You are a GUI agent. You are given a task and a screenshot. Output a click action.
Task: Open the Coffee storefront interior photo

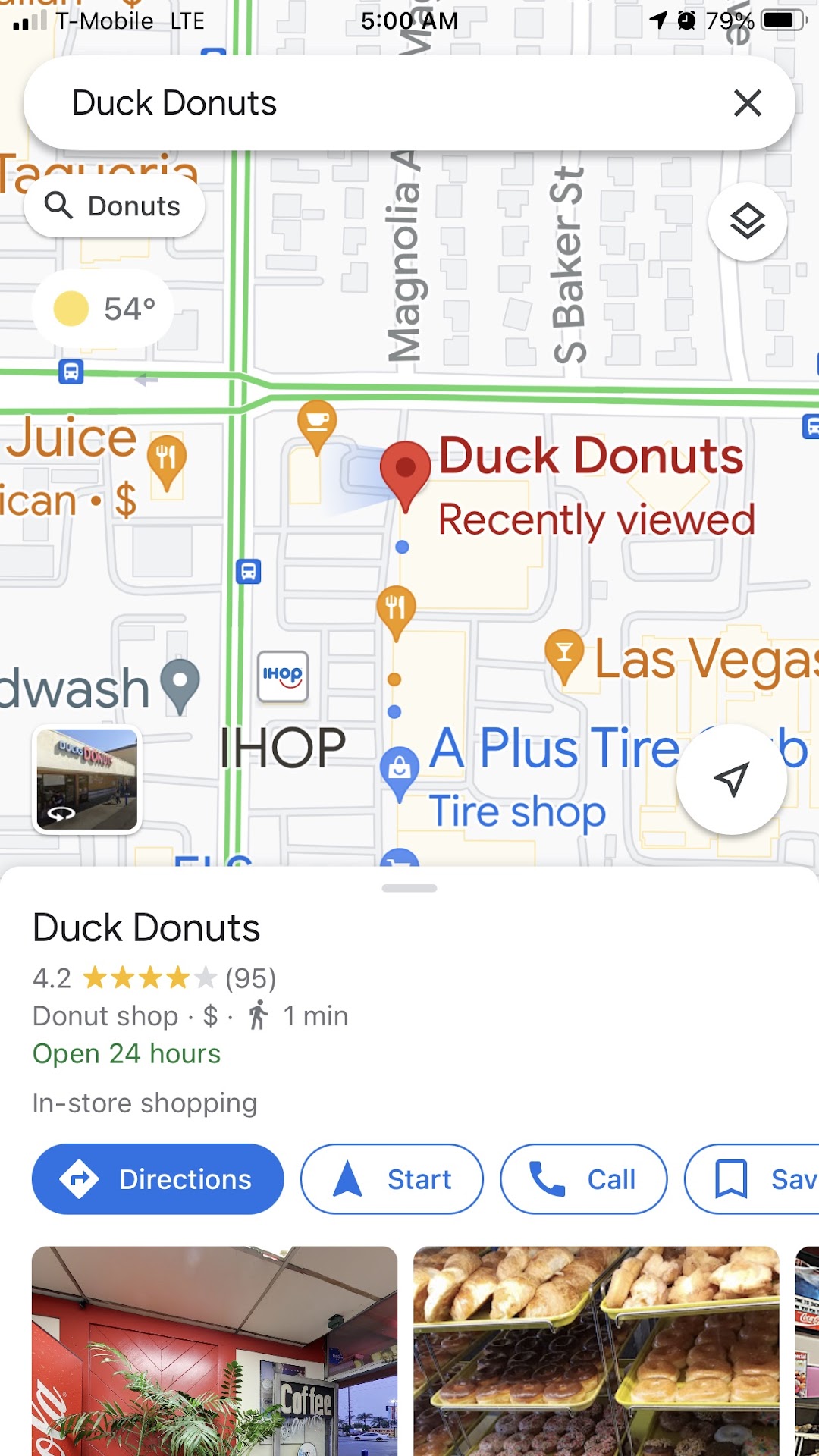pos(214,1350)
